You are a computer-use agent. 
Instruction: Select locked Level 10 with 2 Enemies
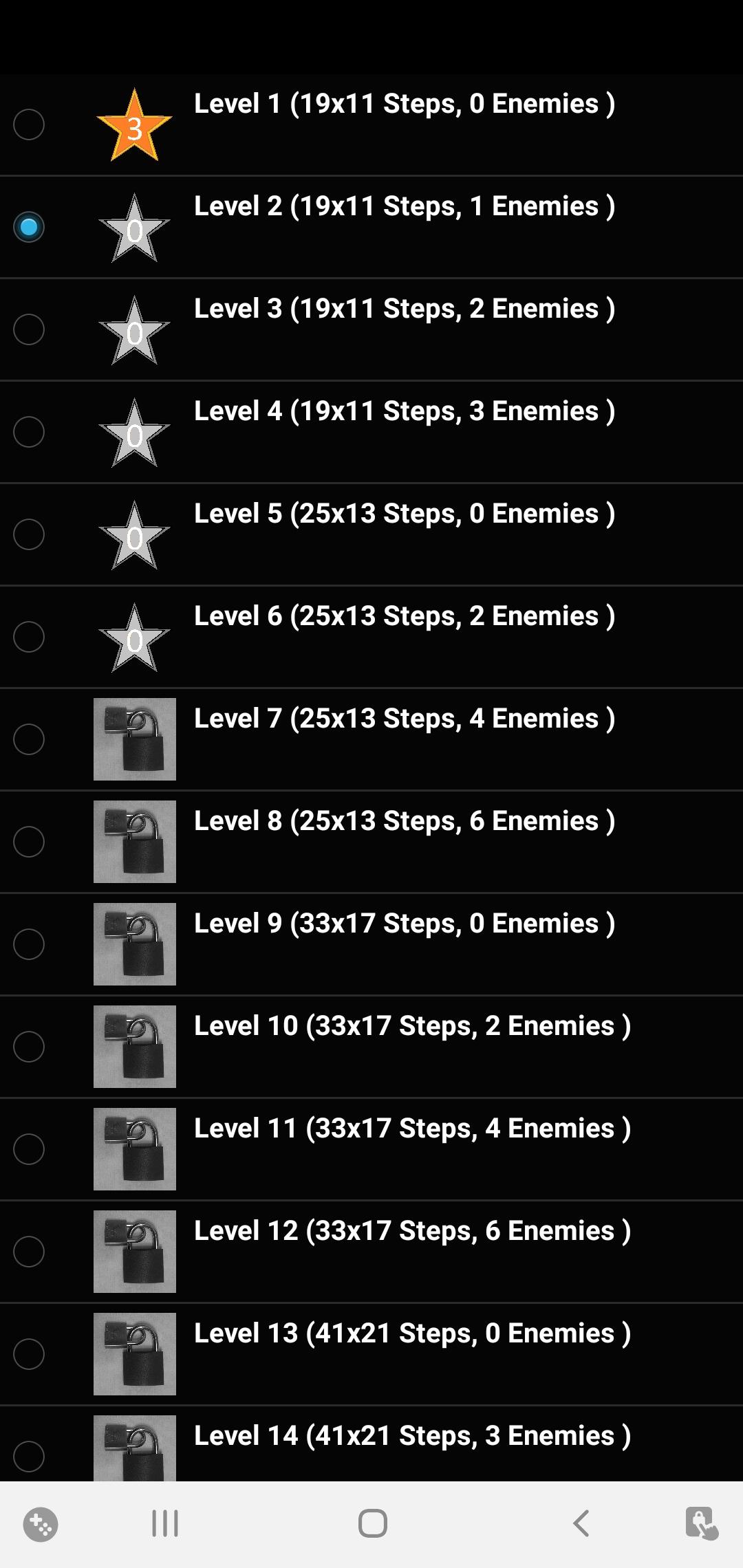click(29, 1047)
